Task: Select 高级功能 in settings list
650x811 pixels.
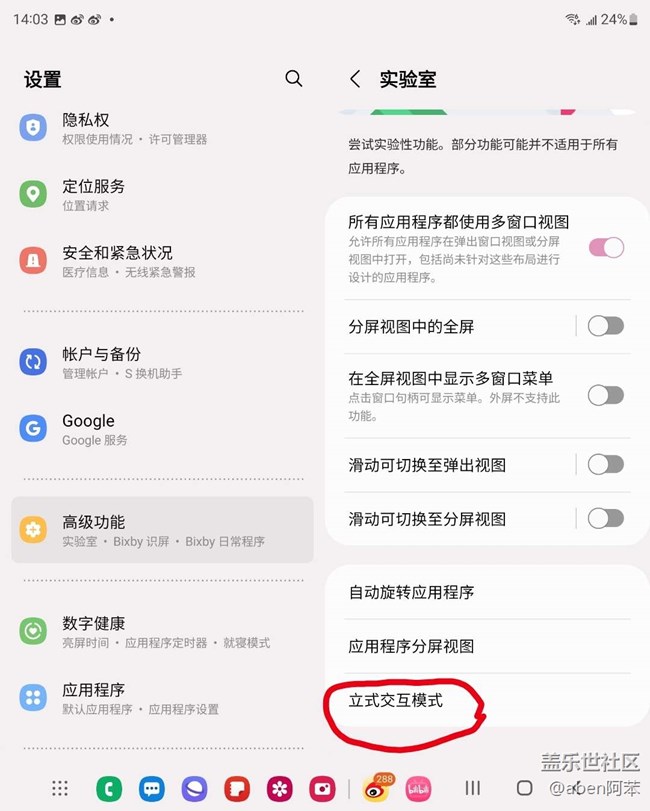Action: coord(162,530)
